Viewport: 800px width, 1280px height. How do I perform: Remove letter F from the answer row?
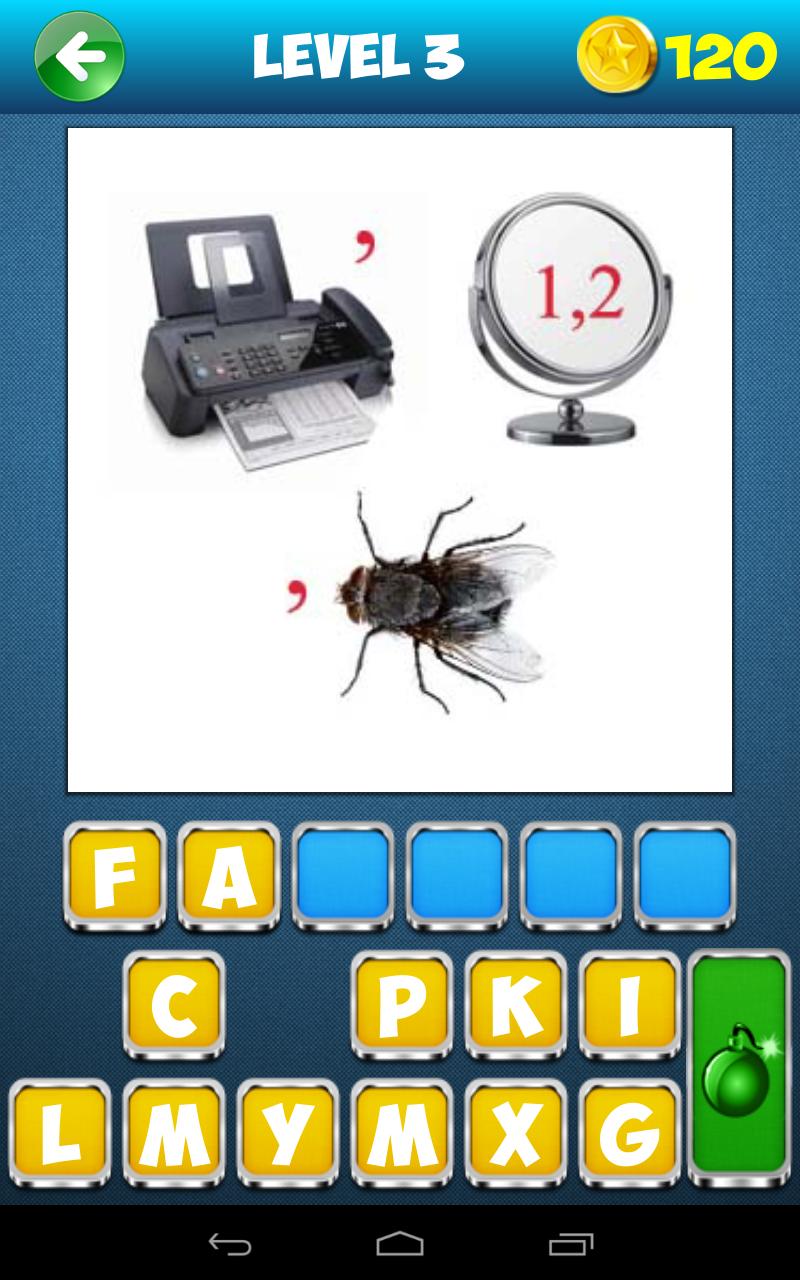click(x=115, y=875)
